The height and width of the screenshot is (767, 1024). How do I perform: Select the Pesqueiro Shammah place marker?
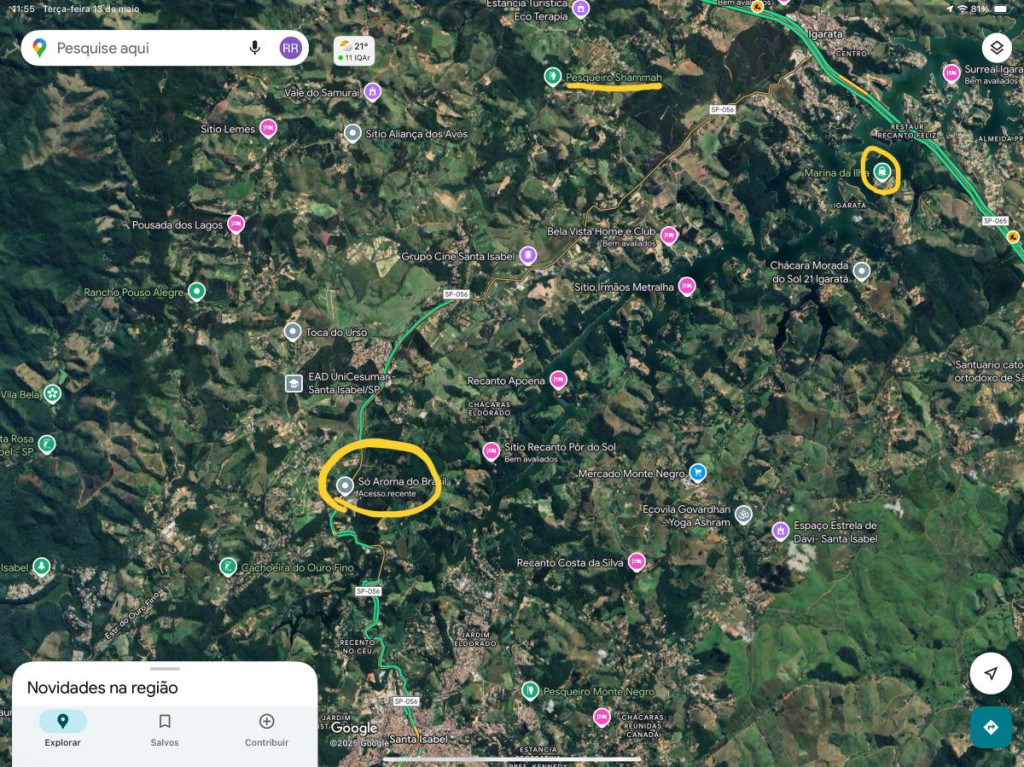tap(552, 76)
